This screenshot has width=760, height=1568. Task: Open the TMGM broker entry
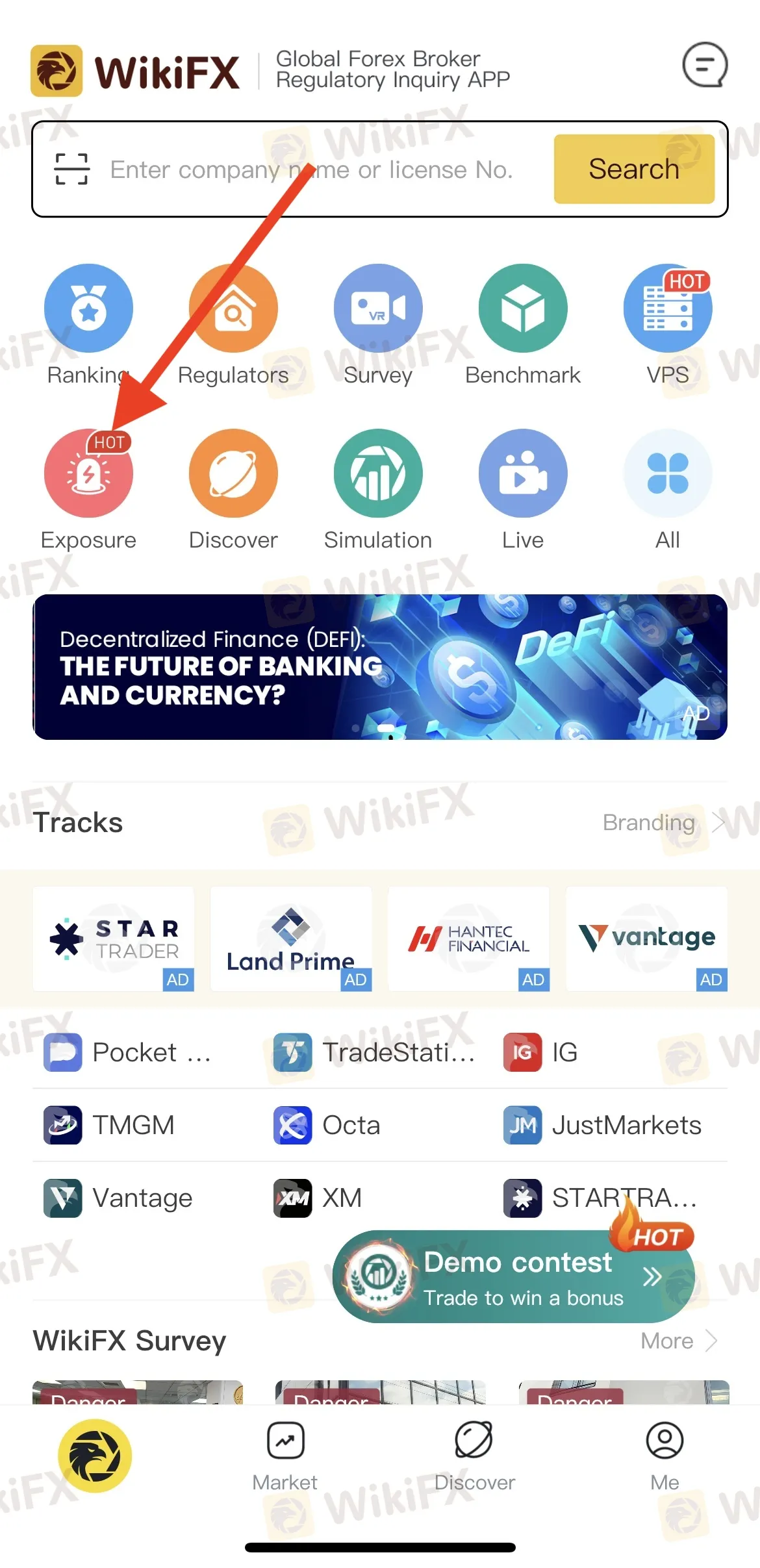coord(110,1125)
